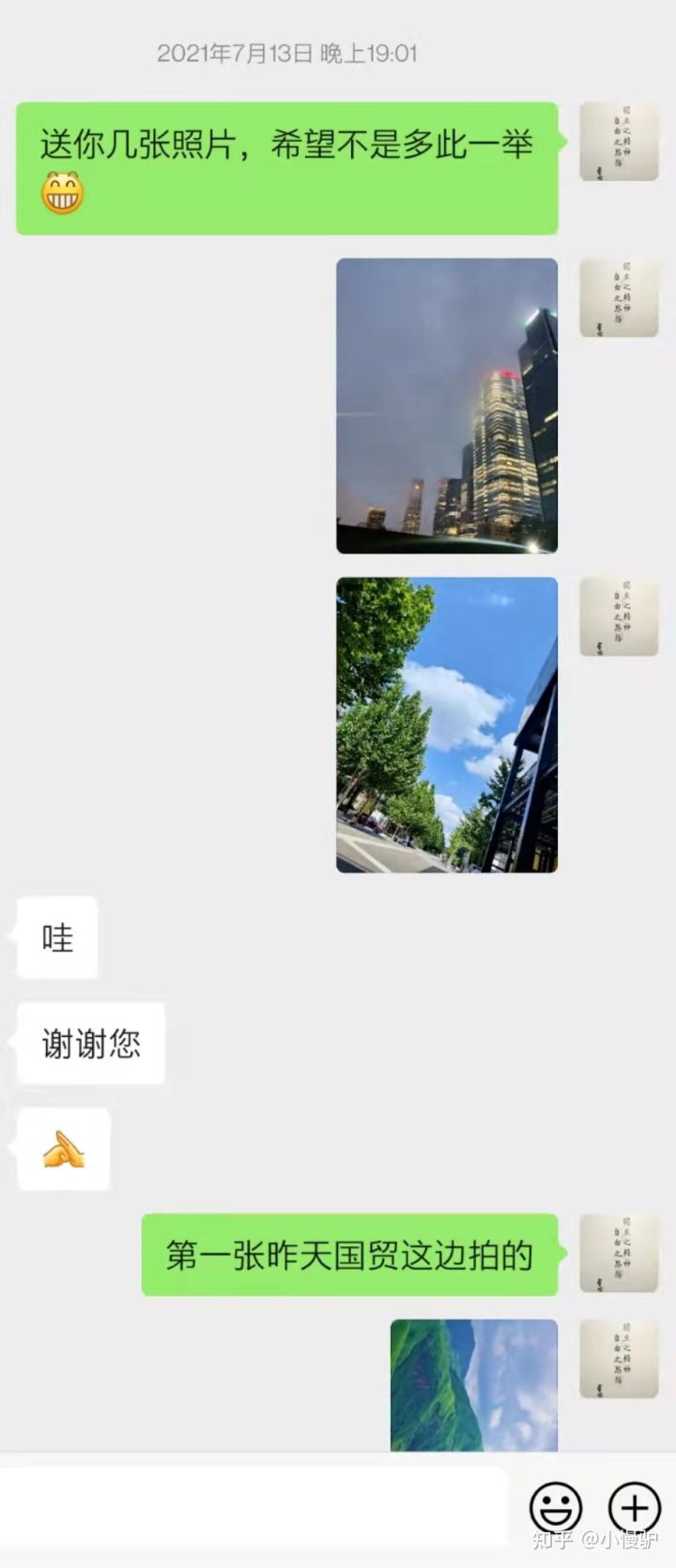676x1568 pixels.
Task: Tap the 哇 message bubble
Action: tap(56, 936)
